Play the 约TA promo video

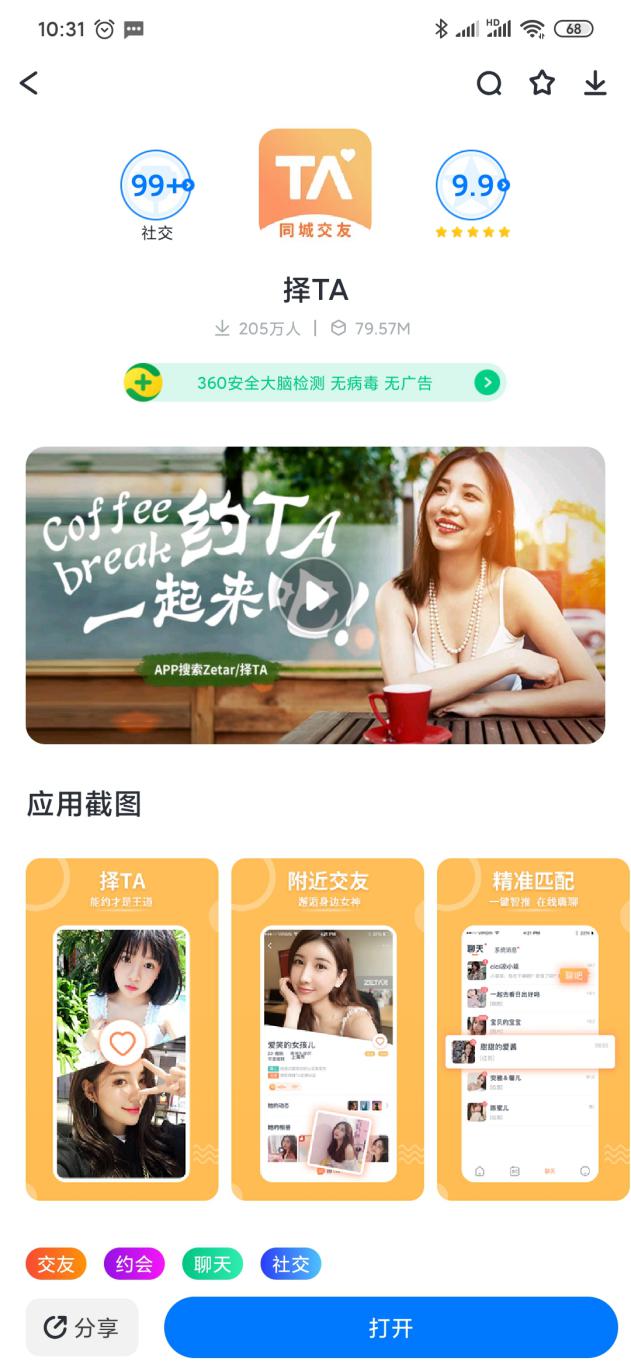(x=315, y=595)
